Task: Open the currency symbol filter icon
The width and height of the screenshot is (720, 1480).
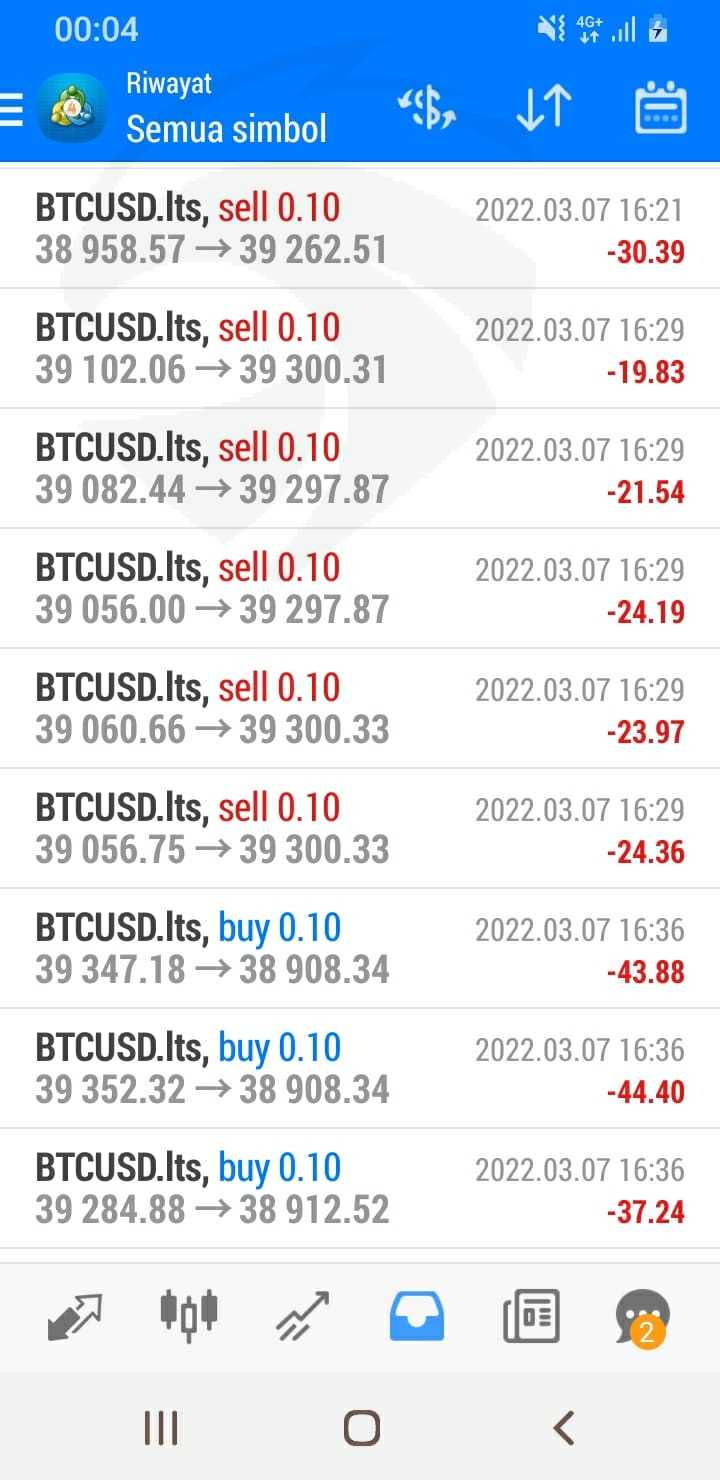Action: click(x=427, y=109)
